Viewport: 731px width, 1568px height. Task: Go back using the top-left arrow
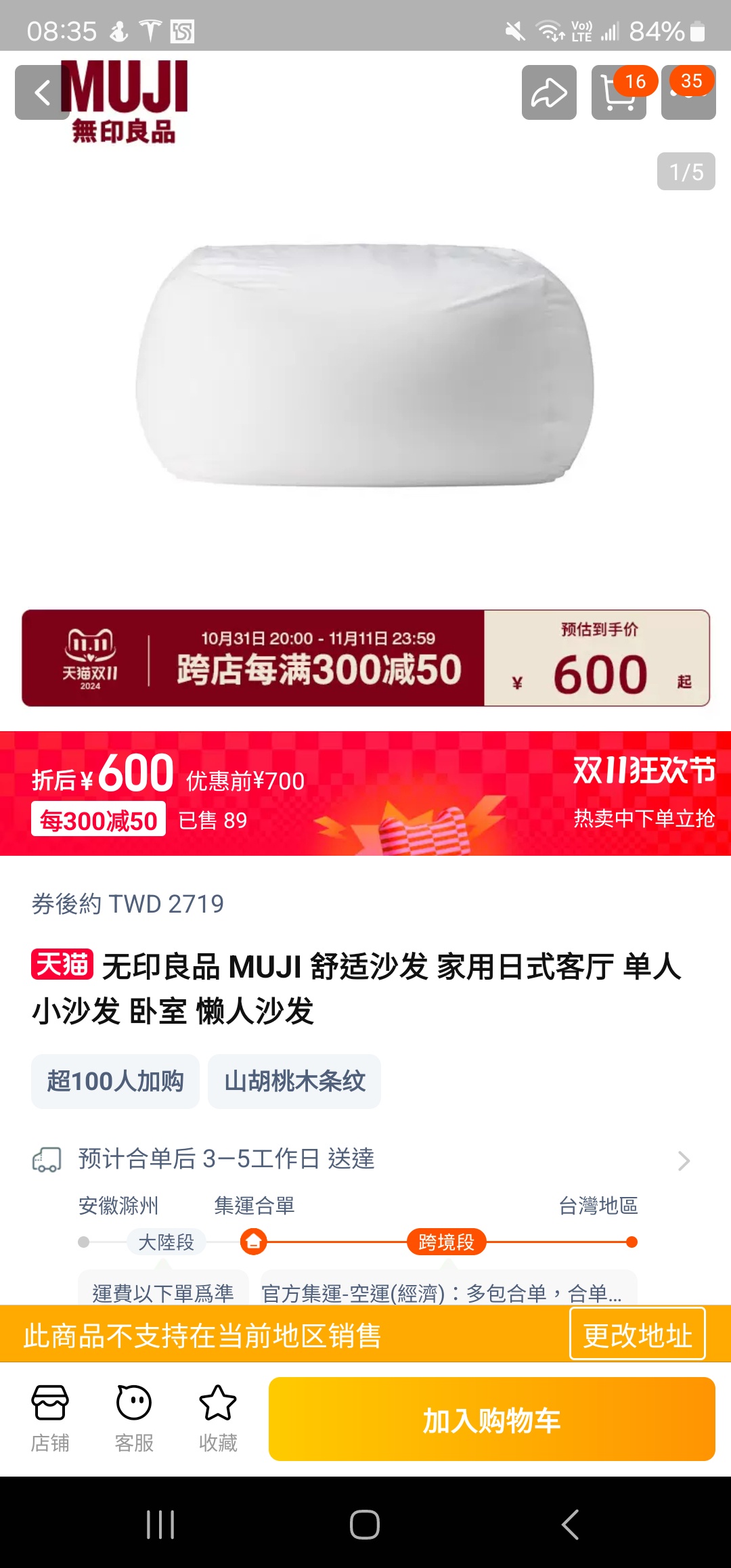coord(42,93)
